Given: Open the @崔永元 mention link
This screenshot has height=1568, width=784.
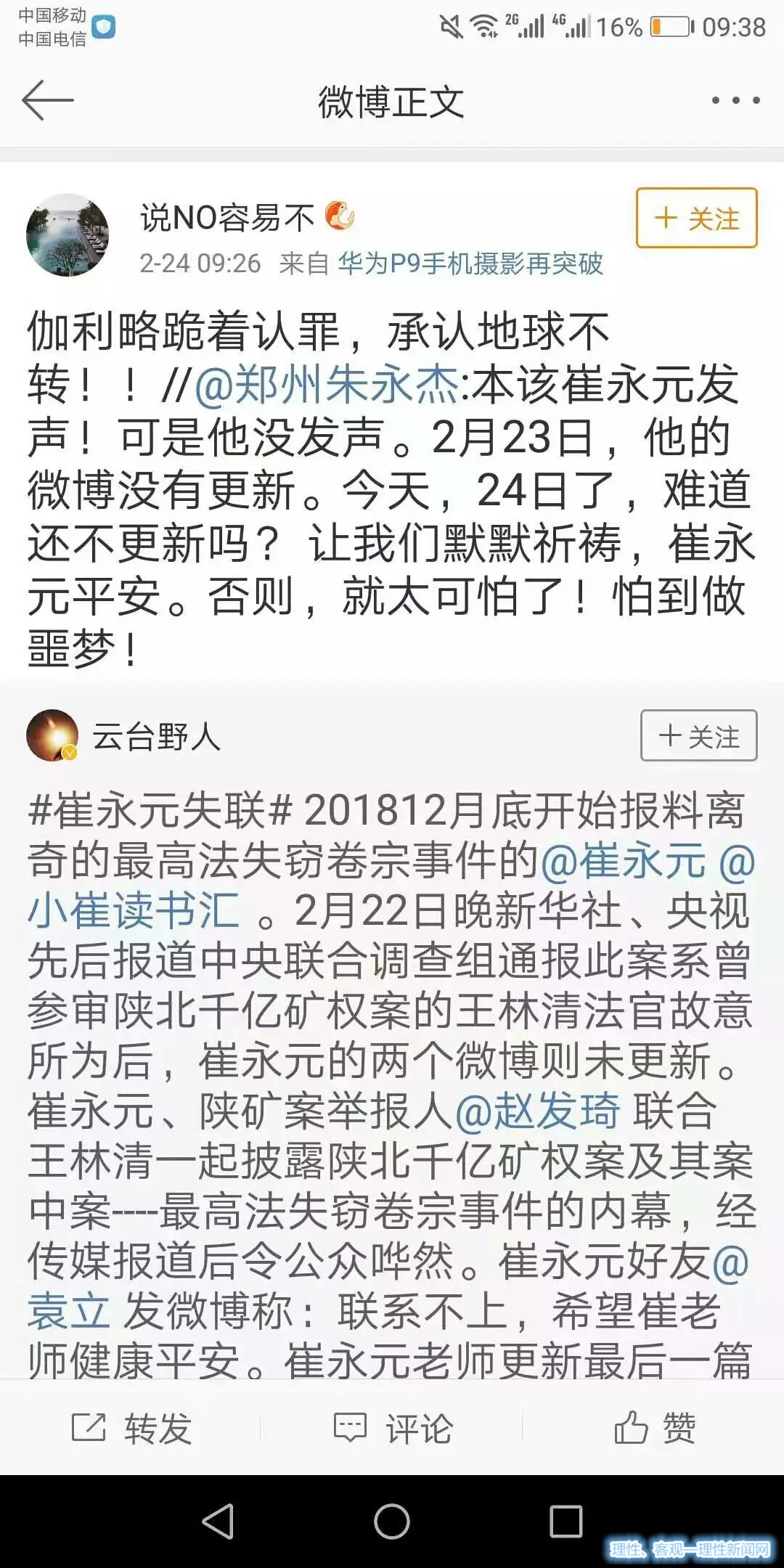Looking at the screenshot, I should tap(623, 861).
